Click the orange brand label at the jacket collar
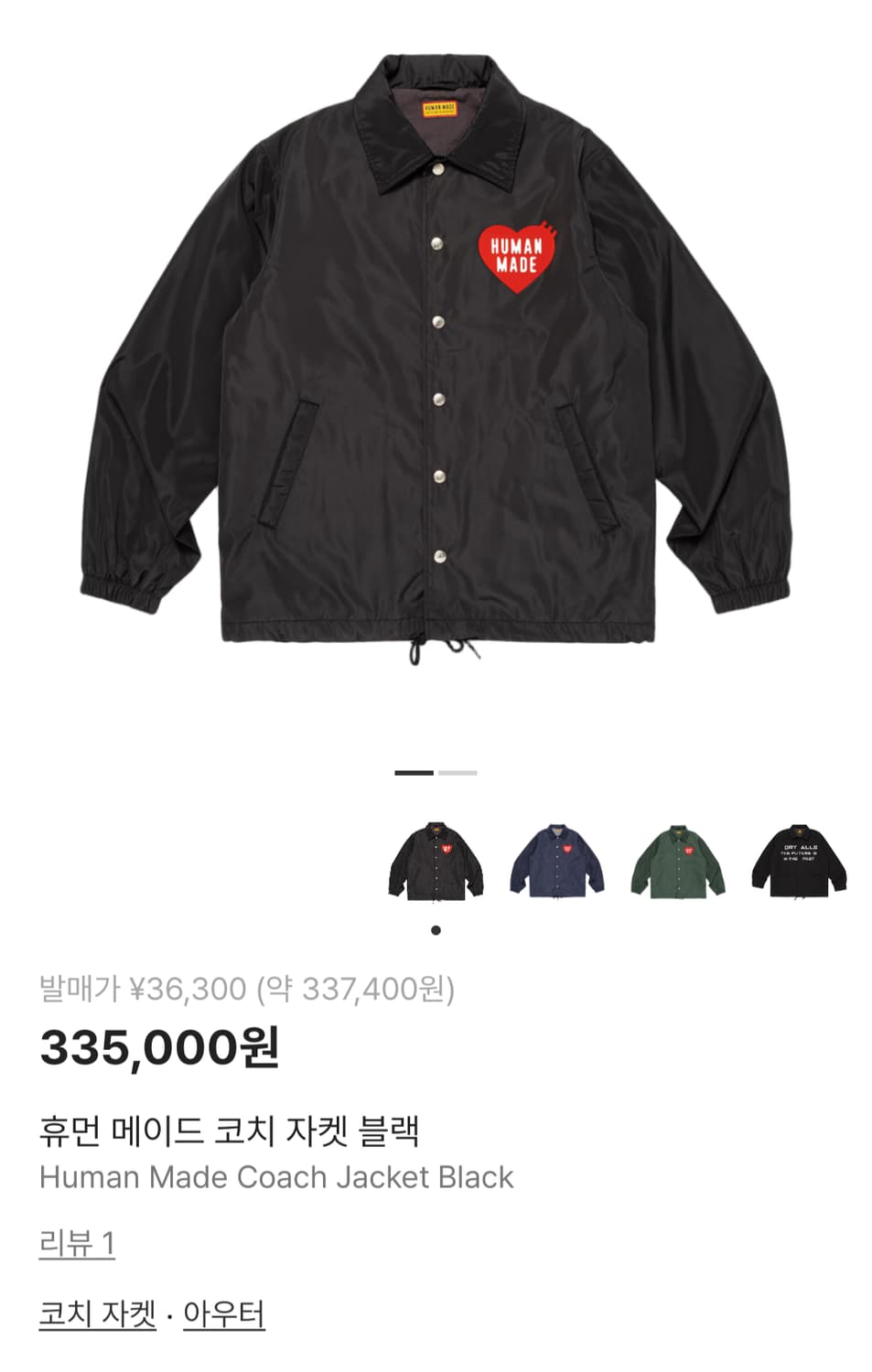Image resolution: width=872 pixels, height=1372 pixels. point(439,110)
